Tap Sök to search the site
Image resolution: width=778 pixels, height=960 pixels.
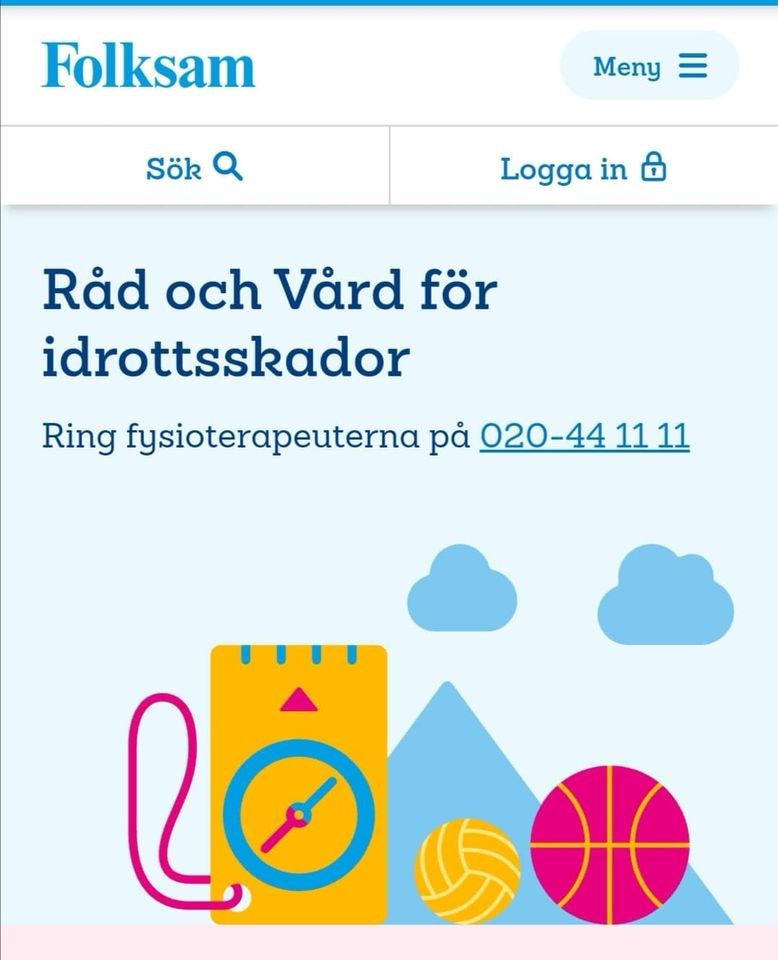(x=194, y=167)
